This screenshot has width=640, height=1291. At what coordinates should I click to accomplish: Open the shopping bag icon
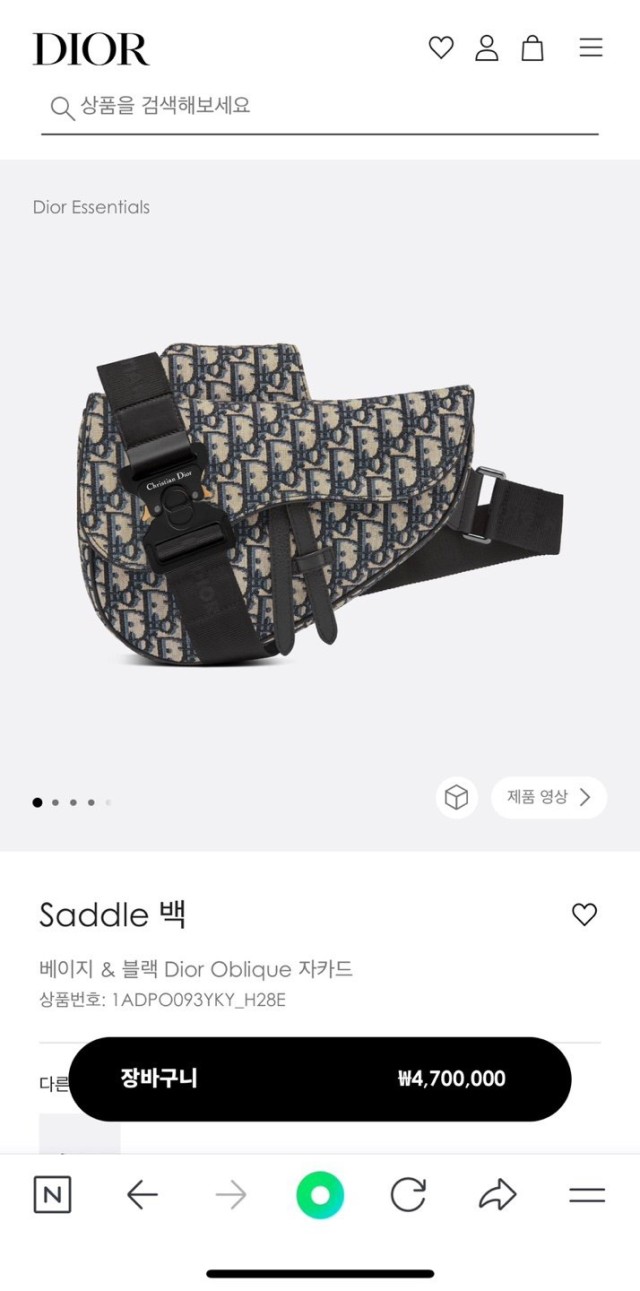(533, 47)
